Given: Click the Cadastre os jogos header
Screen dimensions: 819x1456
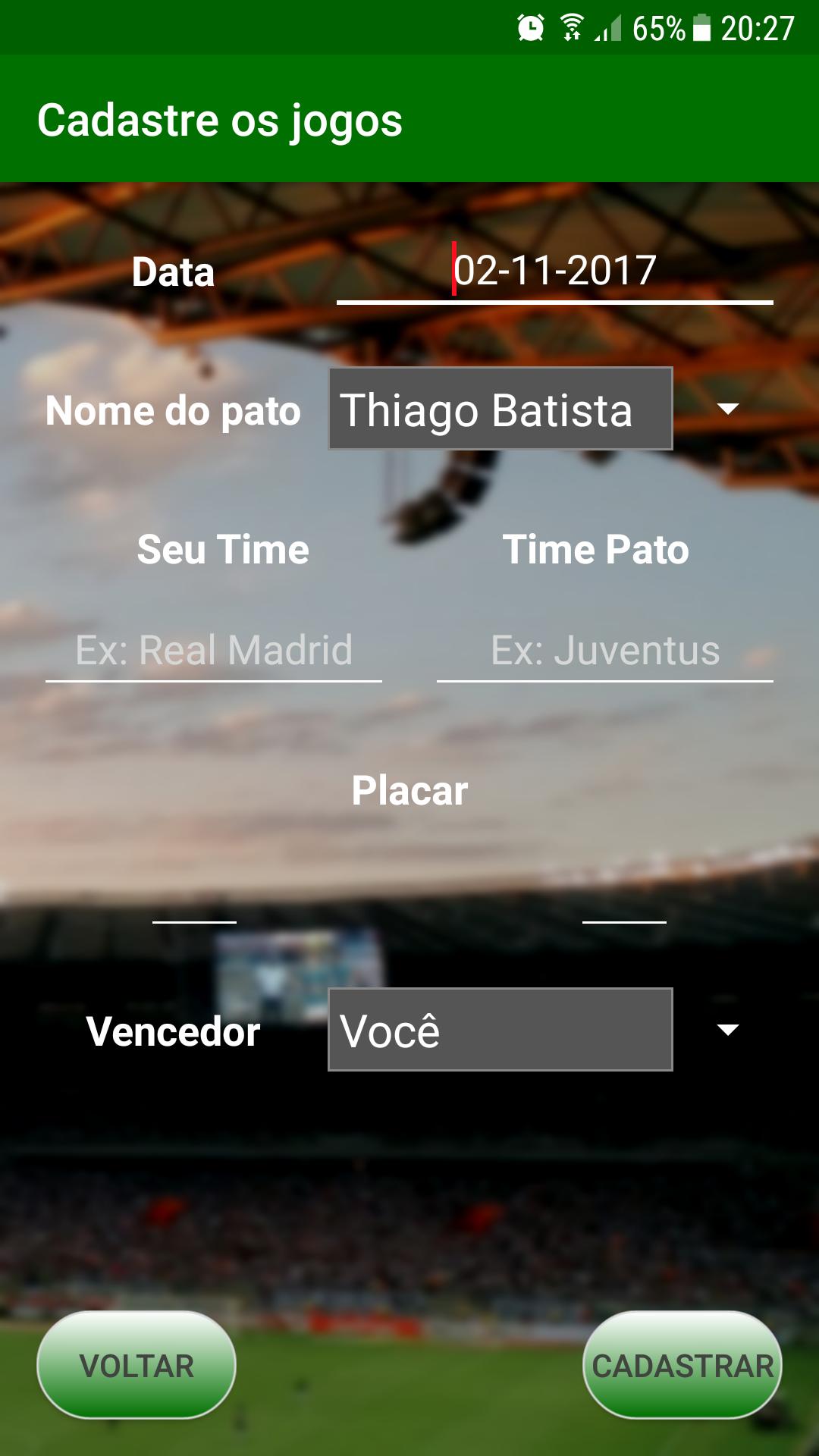Looking at the screenshot, I should coord(221,119).
